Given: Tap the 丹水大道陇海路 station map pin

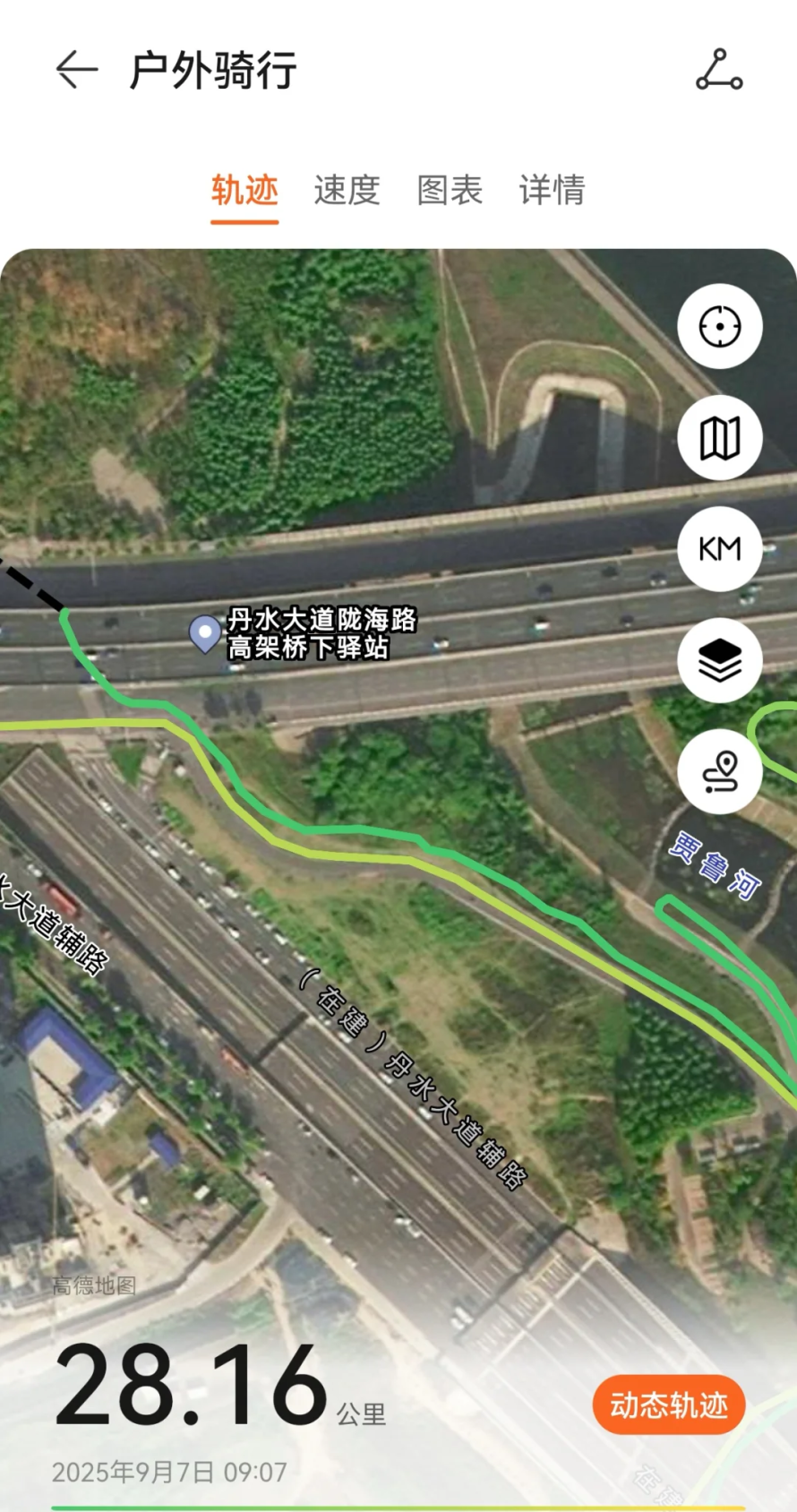Looking at the screenshot, I should [204, 633].
